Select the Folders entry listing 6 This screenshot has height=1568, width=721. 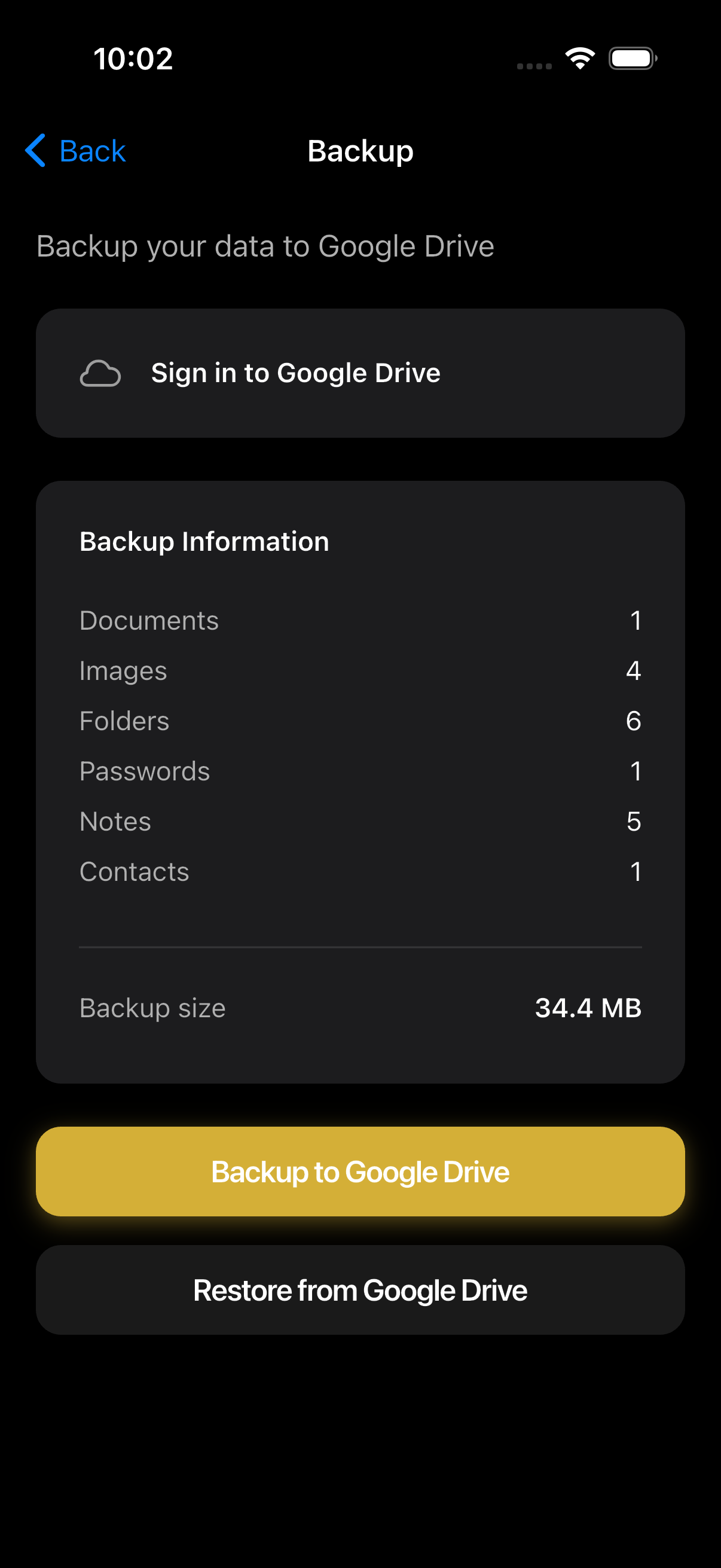pyautogui.click(x=360, y=721)
